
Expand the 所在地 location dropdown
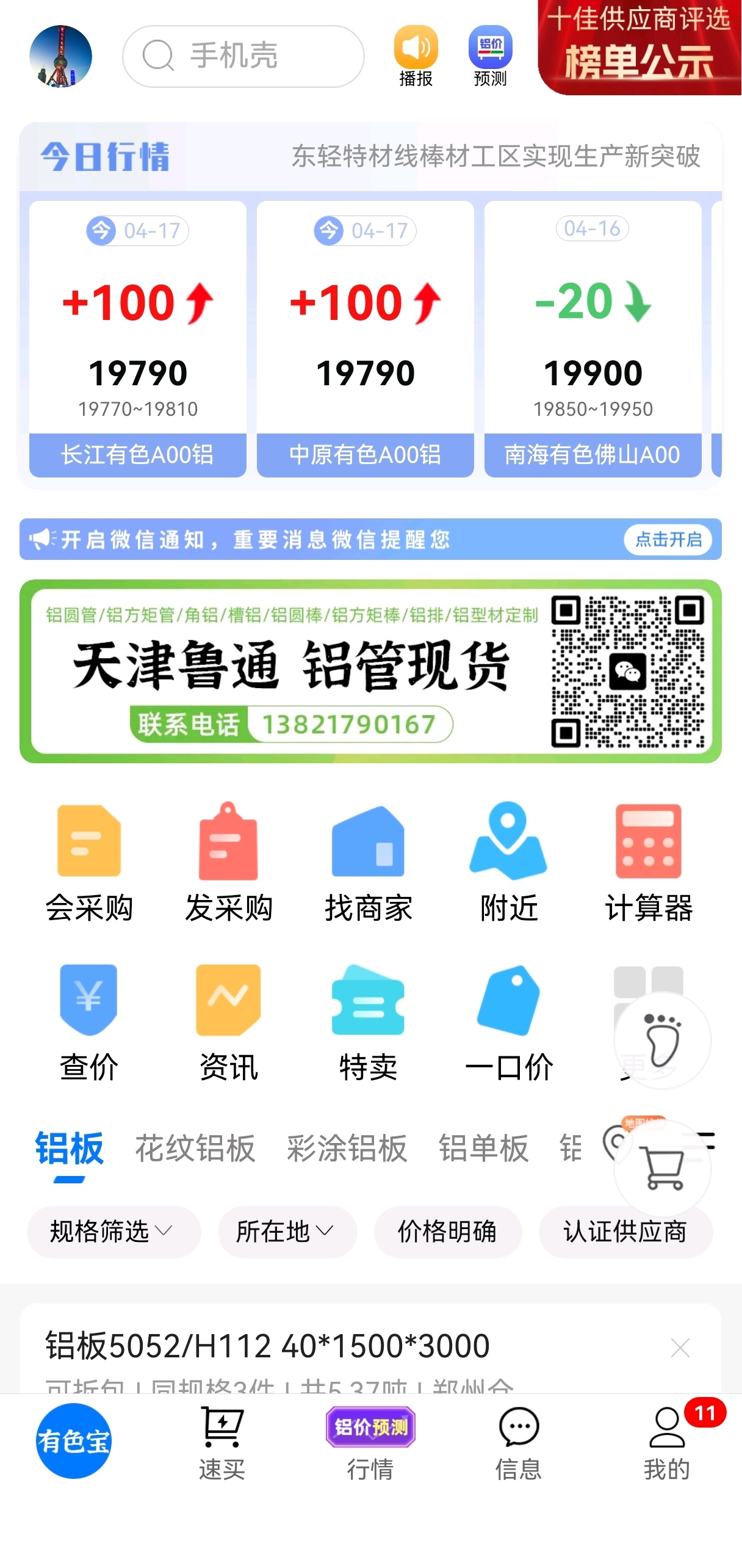[286, 1232]
